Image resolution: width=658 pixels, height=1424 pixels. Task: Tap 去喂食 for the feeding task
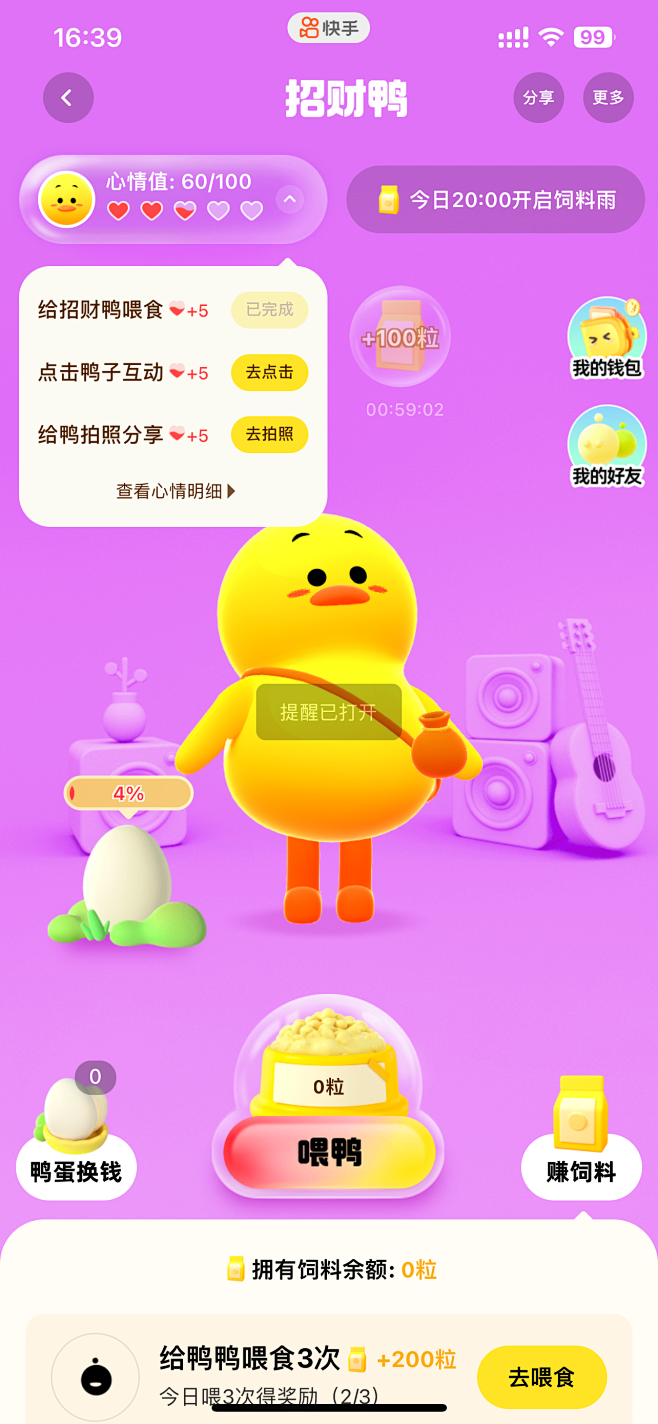pos(541,1377)
